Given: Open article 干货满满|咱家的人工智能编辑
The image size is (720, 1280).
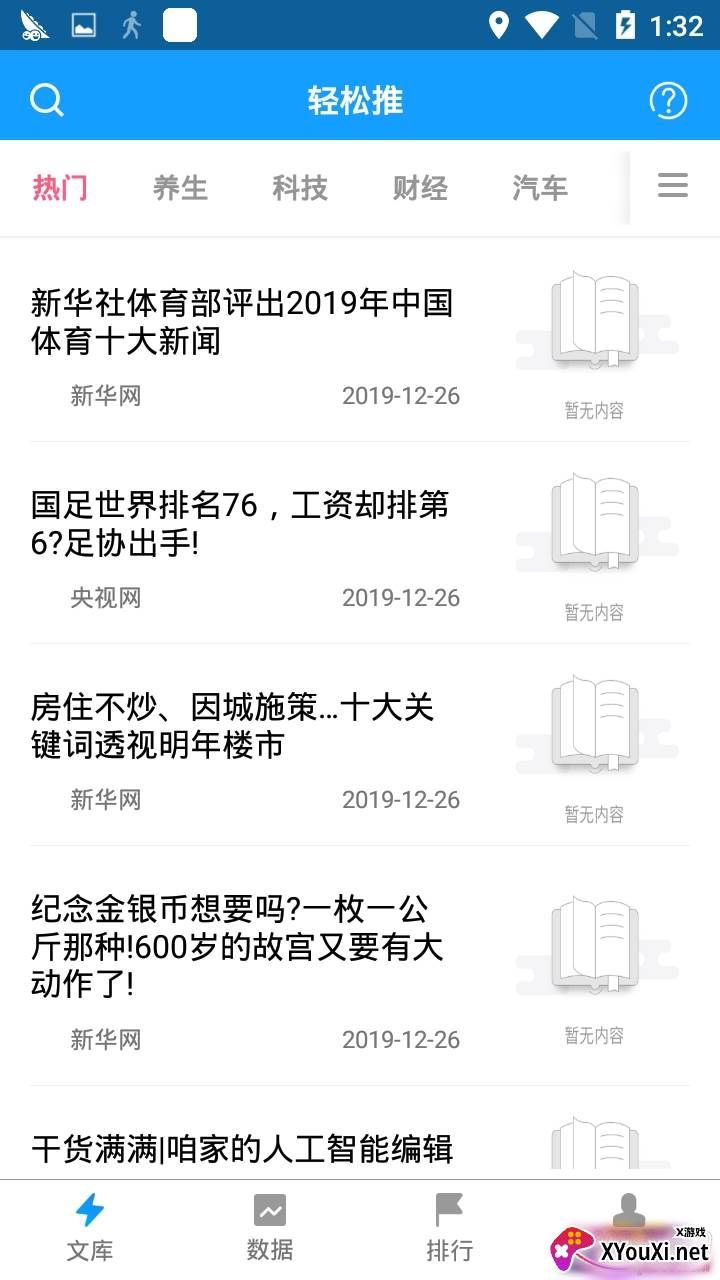Looking at the screenshot, I should (x=242, y=1148).
